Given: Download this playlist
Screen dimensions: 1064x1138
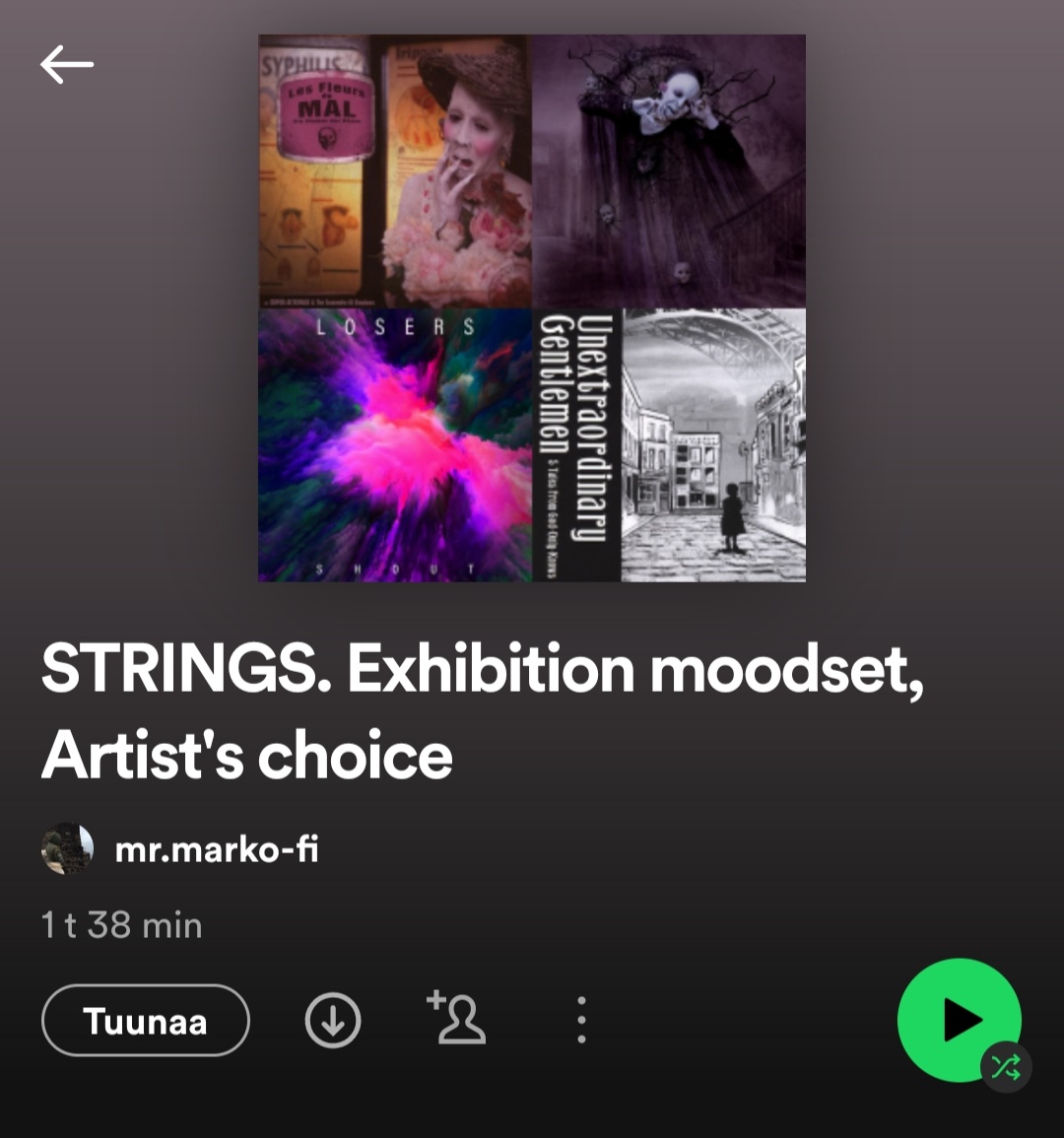Looking at the screenshot, I should [333, 1021].
